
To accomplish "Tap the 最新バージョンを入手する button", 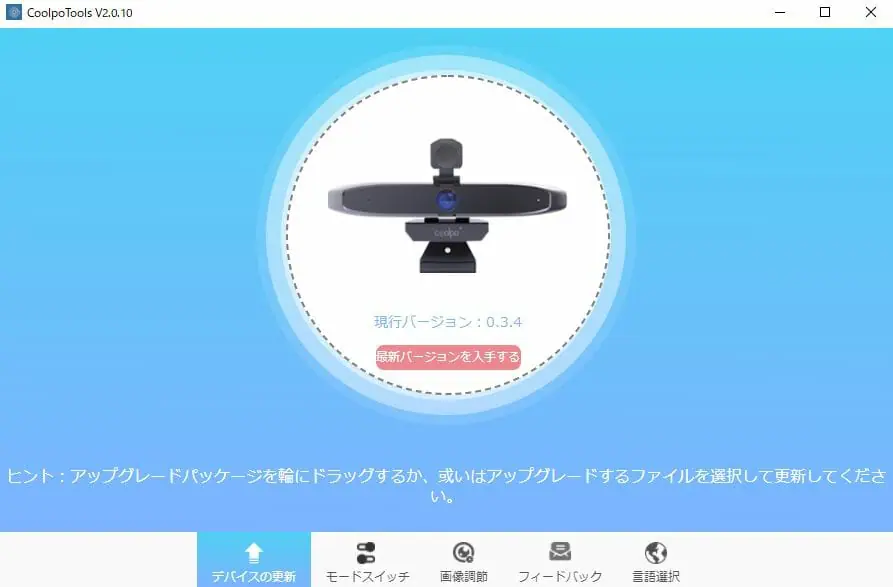I will tap(447, 357).
